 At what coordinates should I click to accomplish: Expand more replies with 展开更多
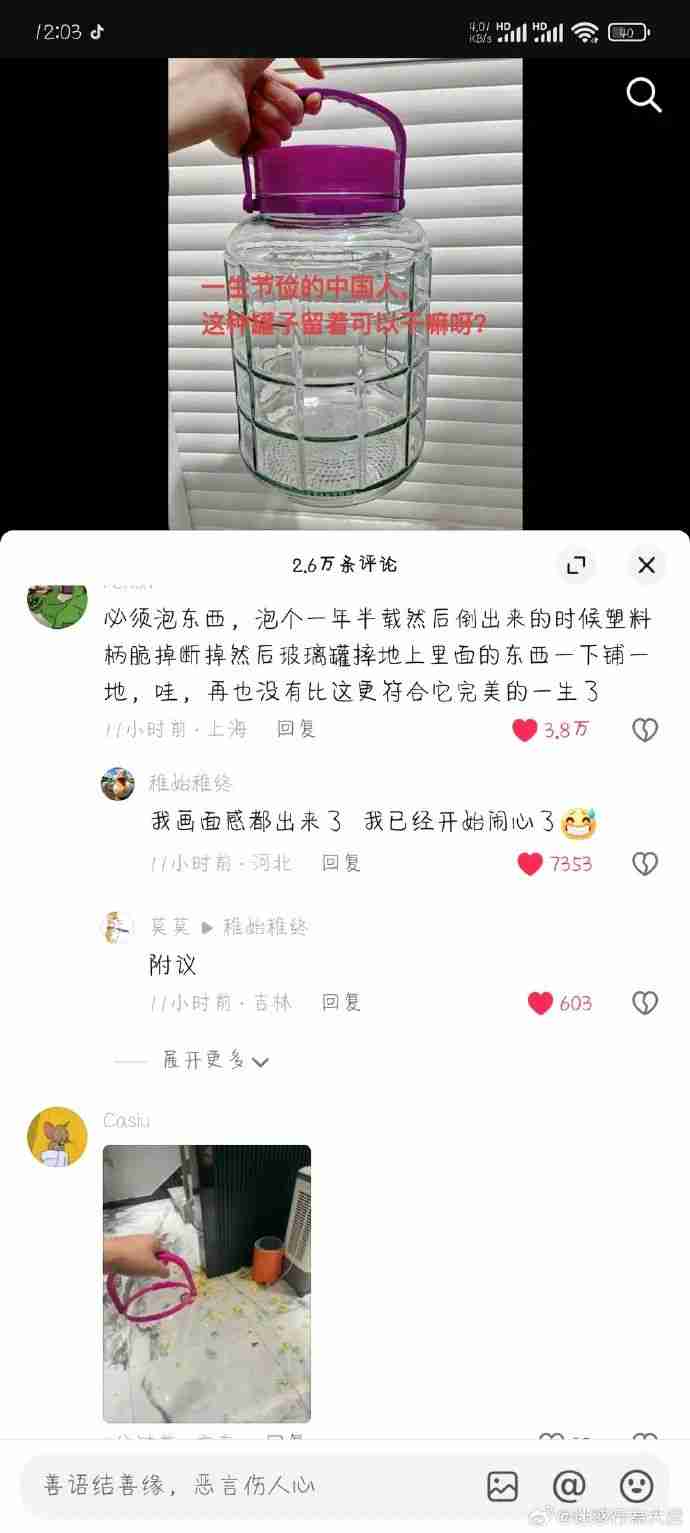click(x=215, y=1060)
